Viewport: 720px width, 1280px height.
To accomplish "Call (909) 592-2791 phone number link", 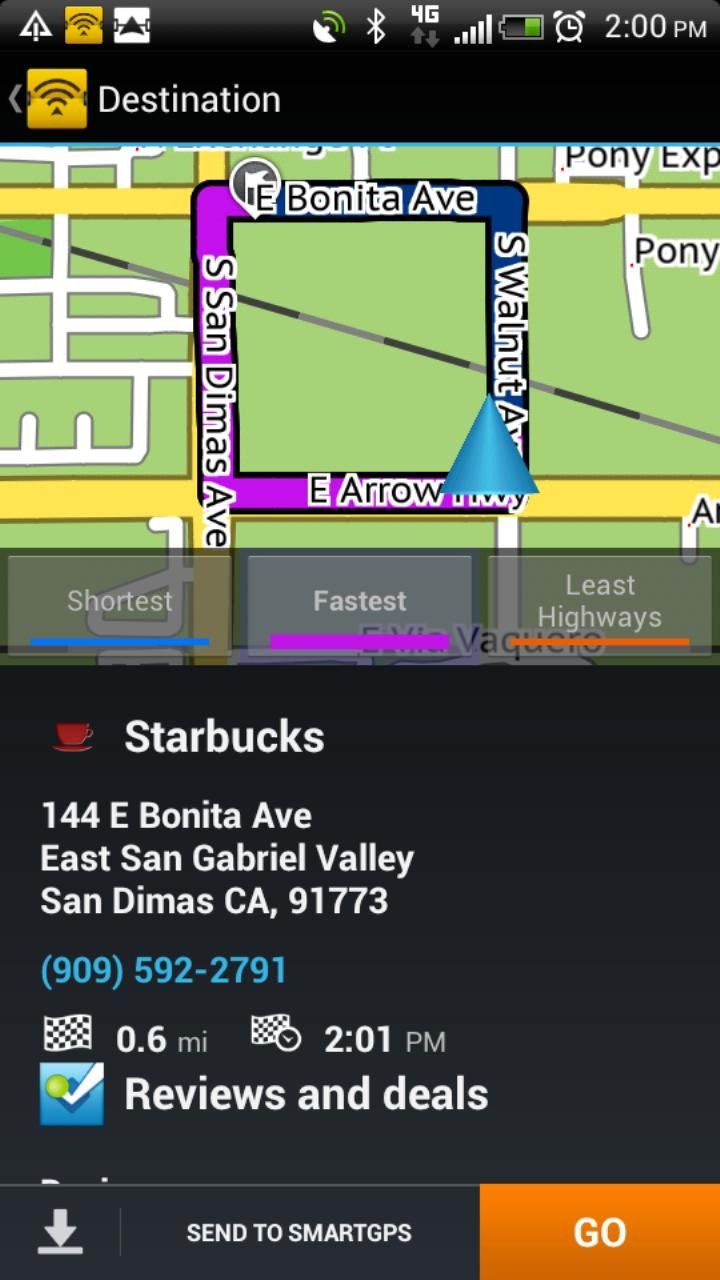I will [163, 969].
